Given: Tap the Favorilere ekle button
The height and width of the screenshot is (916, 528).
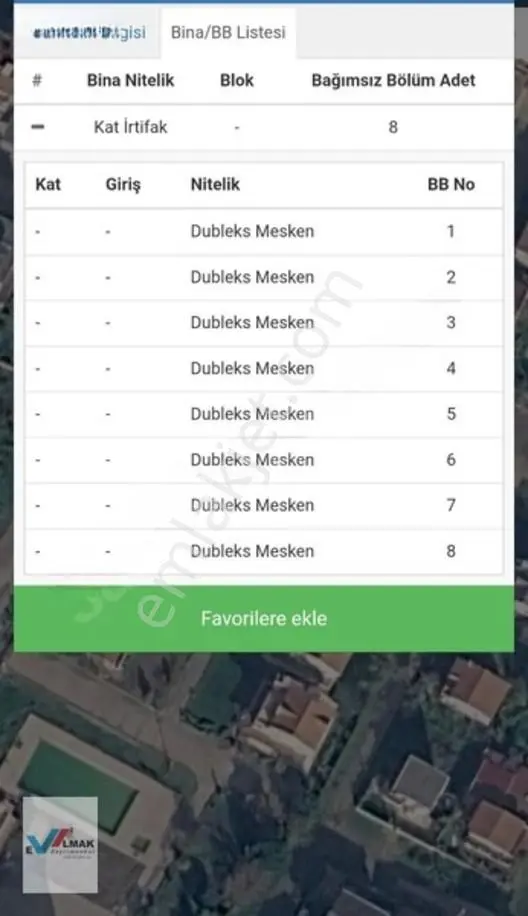Looking at the screenshot, I should point(264,619).
